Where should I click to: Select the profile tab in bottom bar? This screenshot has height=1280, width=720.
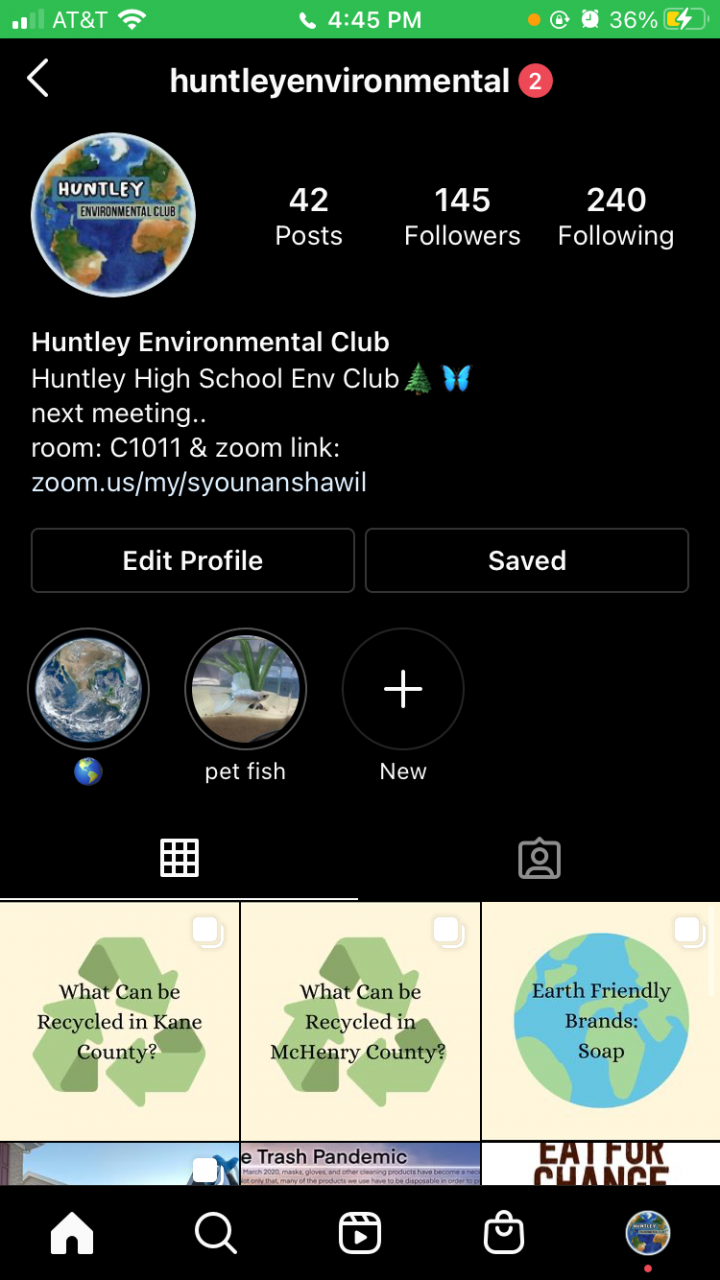pyautogui.click(x=647, y=1234)
